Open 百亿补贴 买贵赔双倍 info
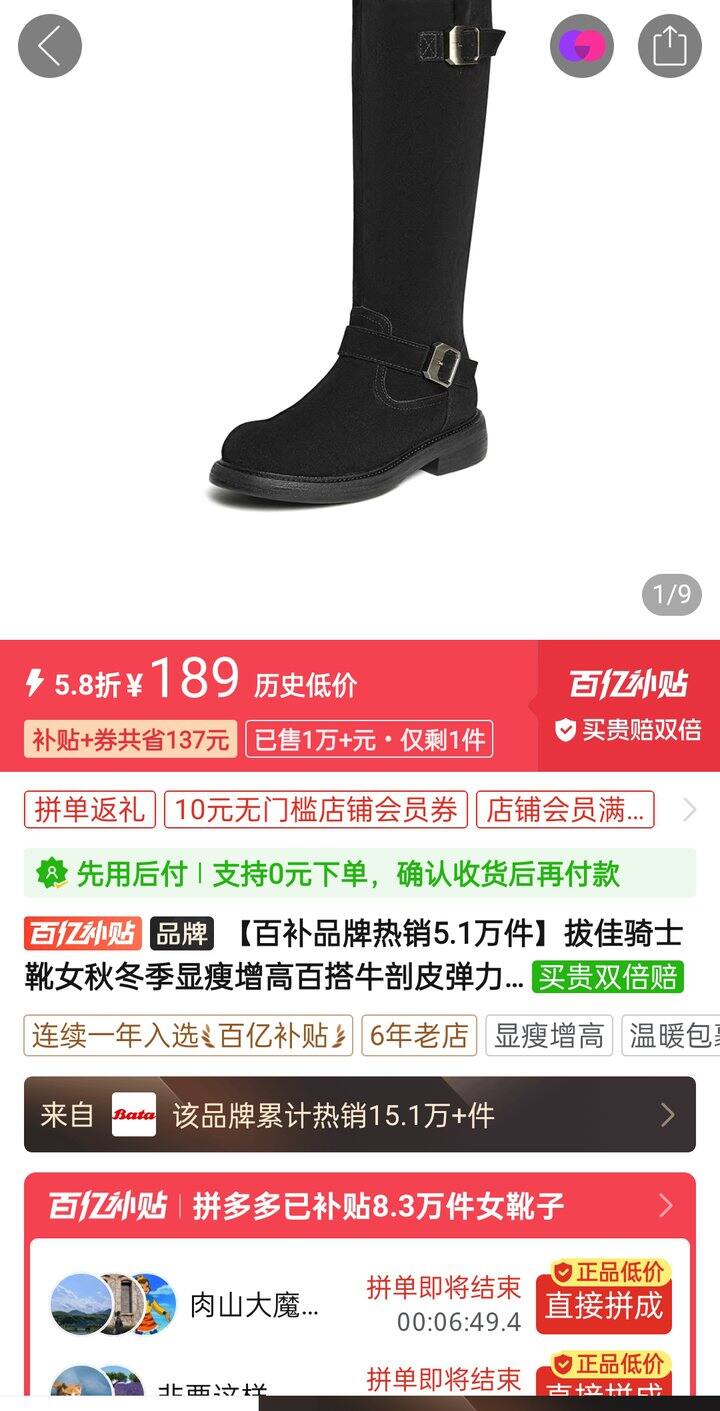The image size is (720, 1411). coord(628,706)
